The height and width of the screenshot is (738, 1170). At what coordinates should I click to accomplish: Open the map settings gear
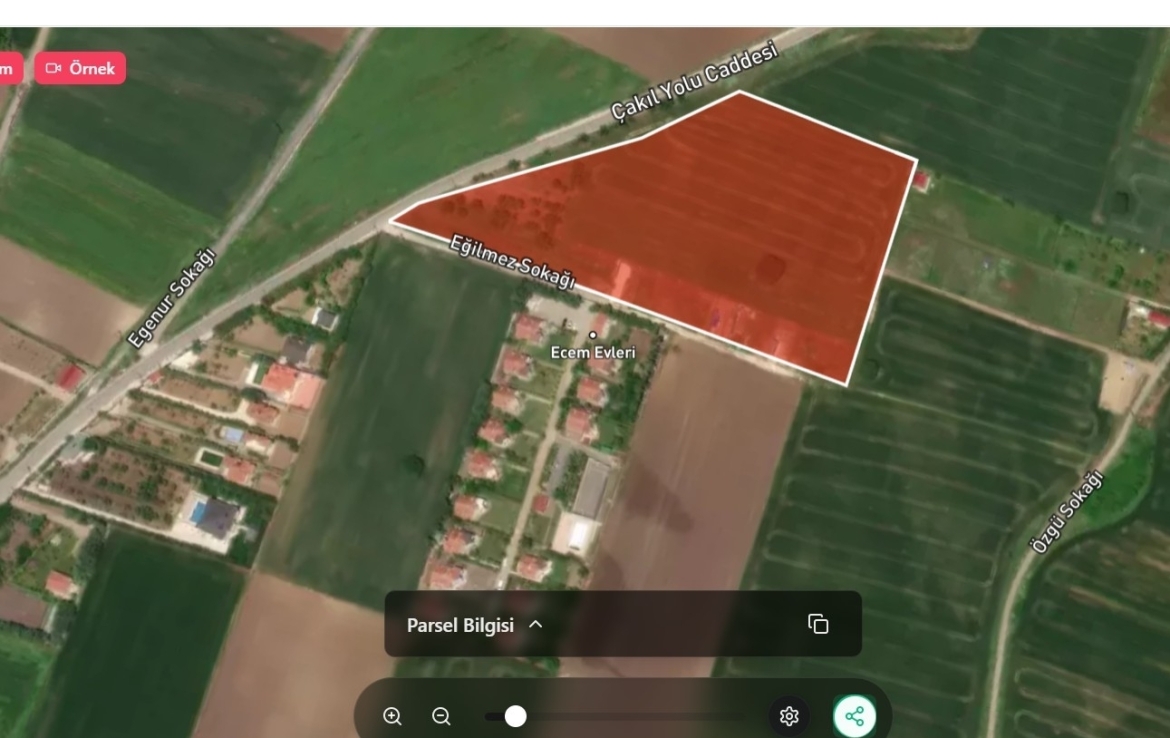789,716
